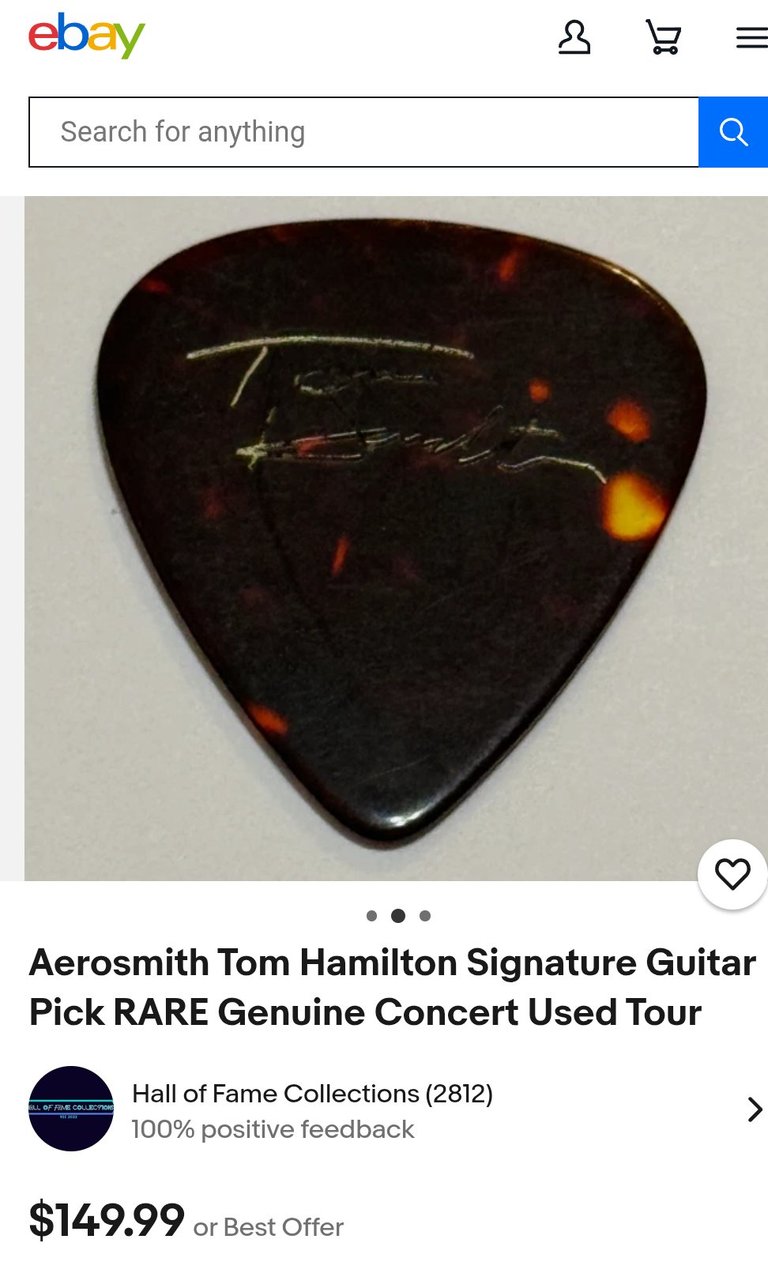This screenshot has width=768, height=1270.
Task: Open the guitar pick product photo
Action: coord(400,530)
